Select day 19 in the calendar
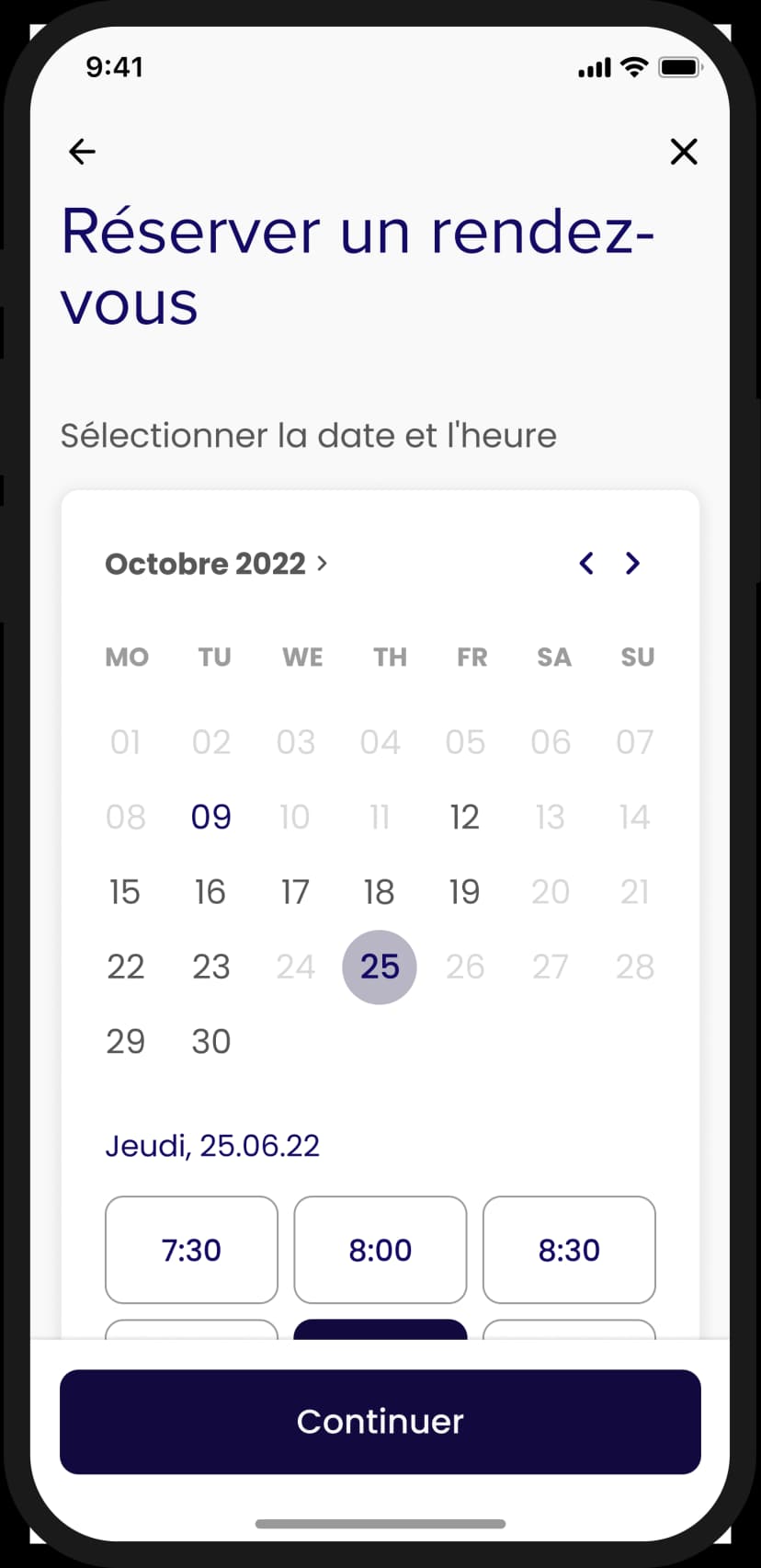The image size is (761, 1568). point(464,892)
